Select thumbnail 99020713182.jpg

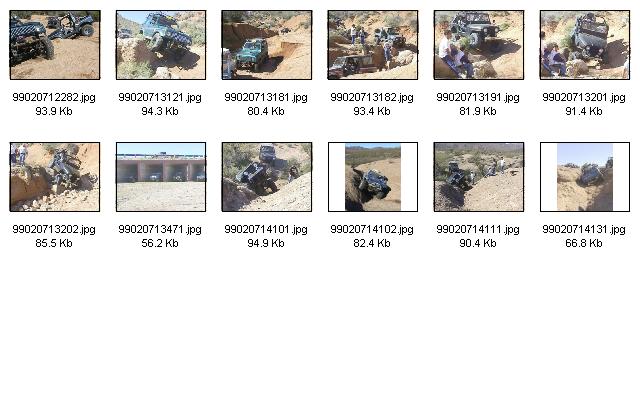372,45
